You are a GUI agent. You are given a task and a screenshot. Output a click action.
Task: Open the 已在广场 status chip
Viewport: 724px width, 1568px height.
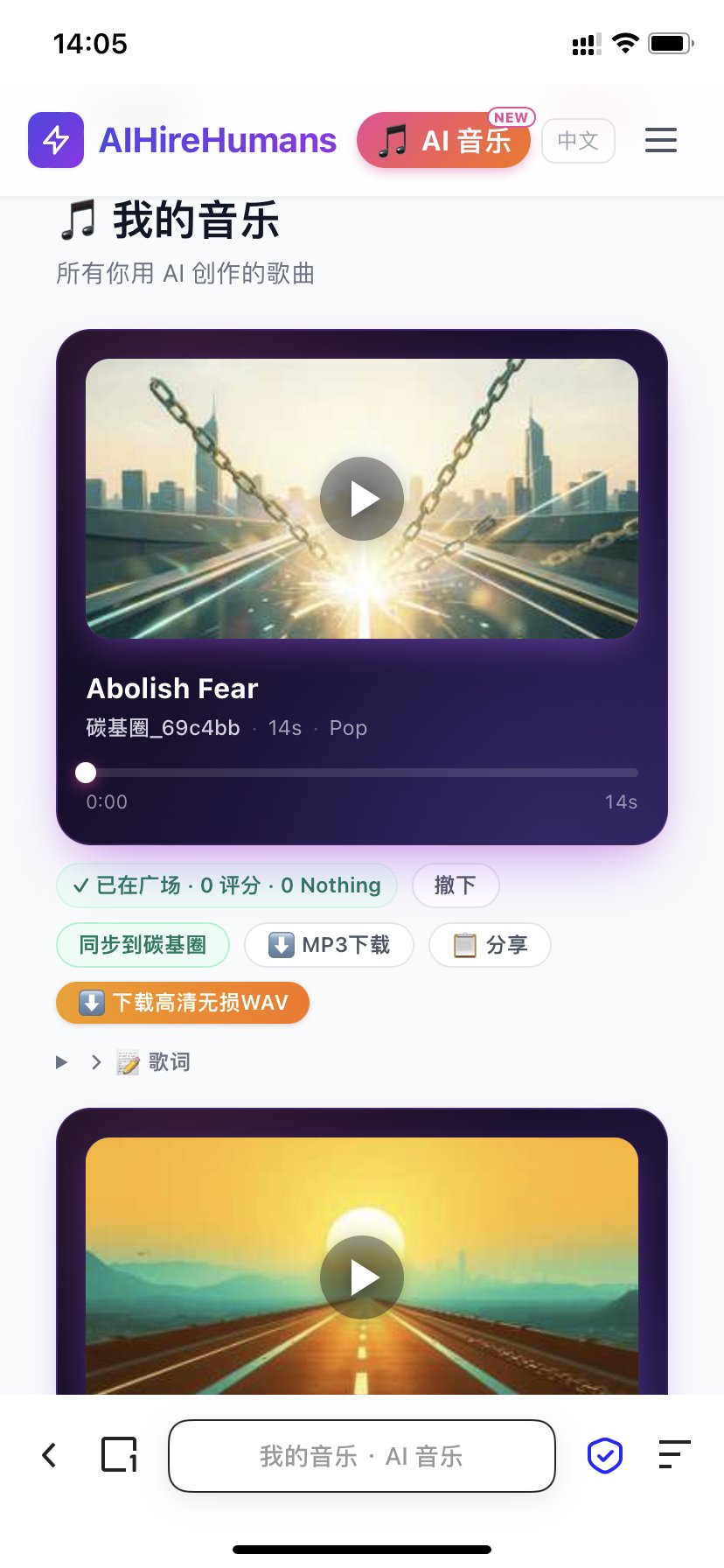click(x=227, y=885)
